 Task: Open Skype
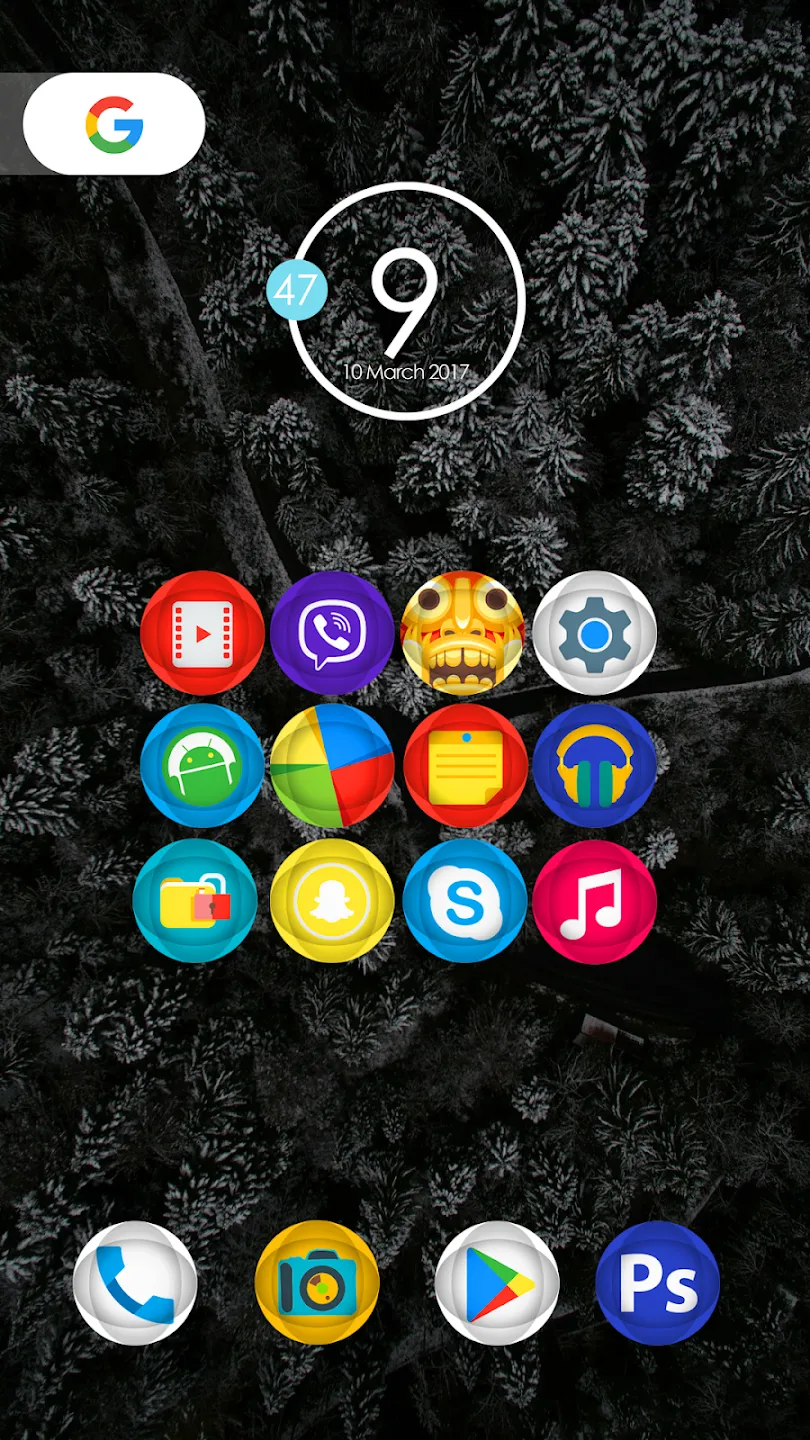464,901
